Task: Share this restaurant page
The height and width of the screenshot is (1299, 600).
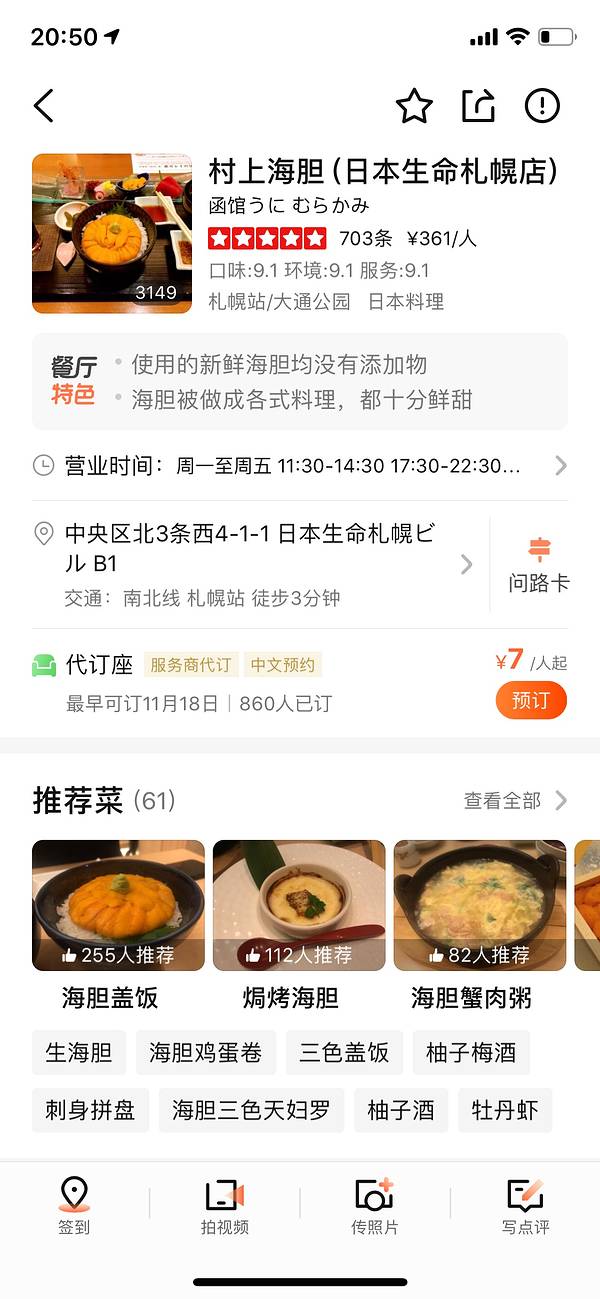Action: tap(478, 106)
